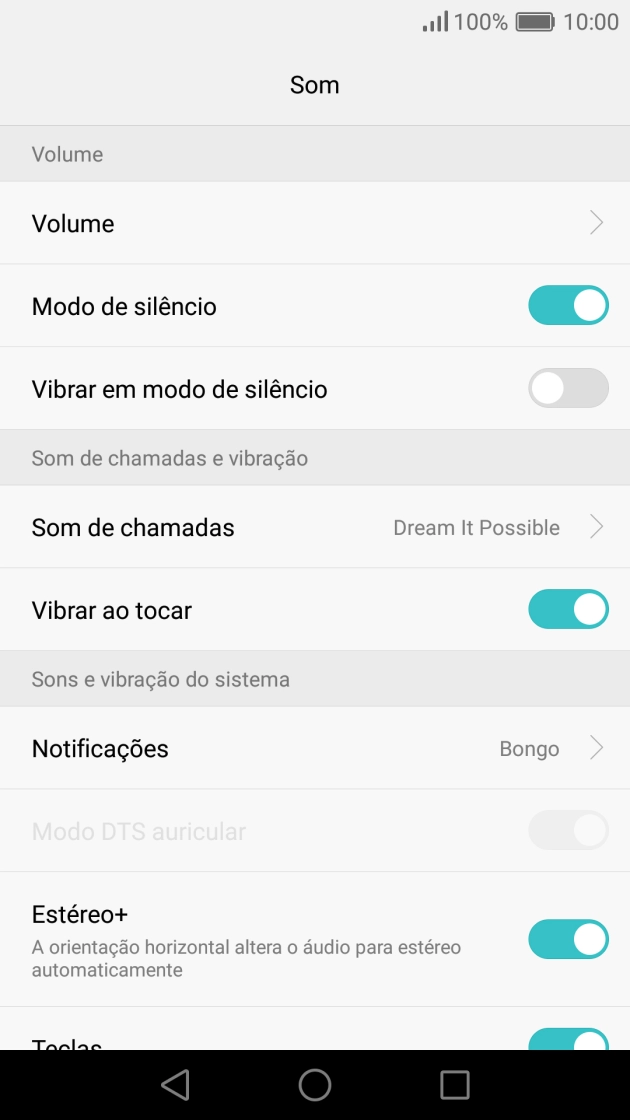
Task: Enable Vibrar em modo de silêncio
Action: pyautogui.click(x=568, y=389)
